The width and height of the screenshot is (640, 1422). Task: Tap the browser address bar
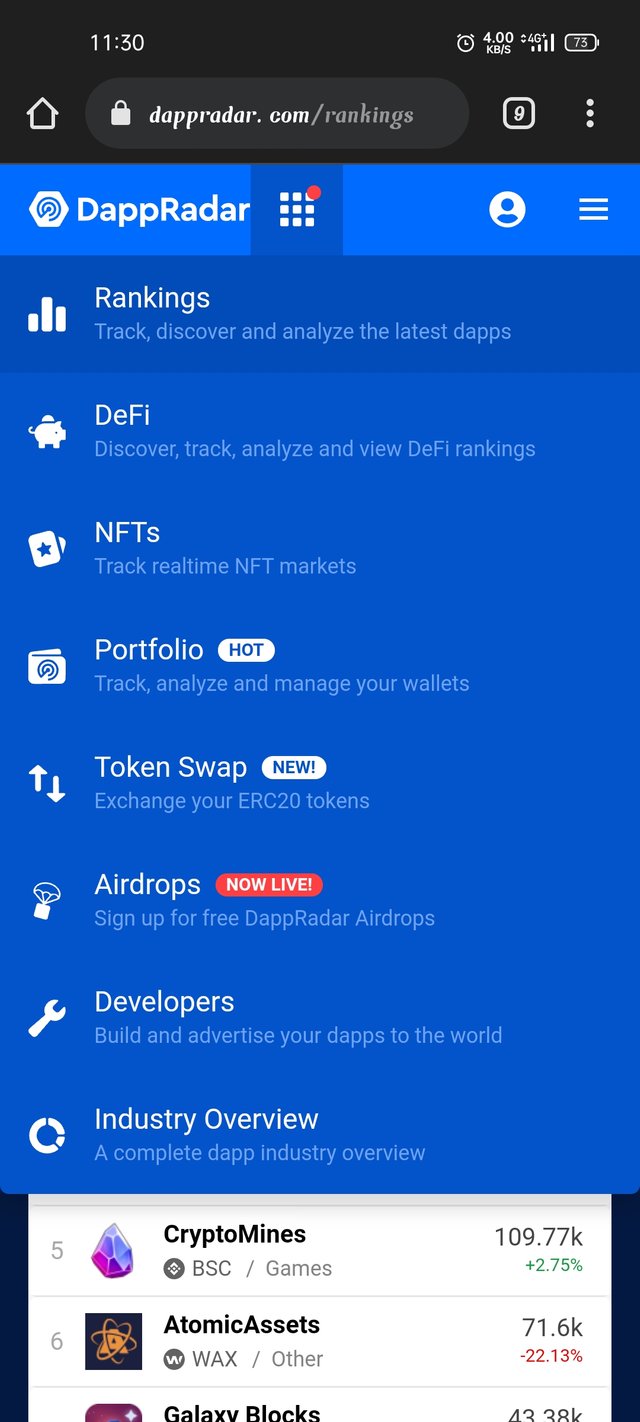[278, 115]
